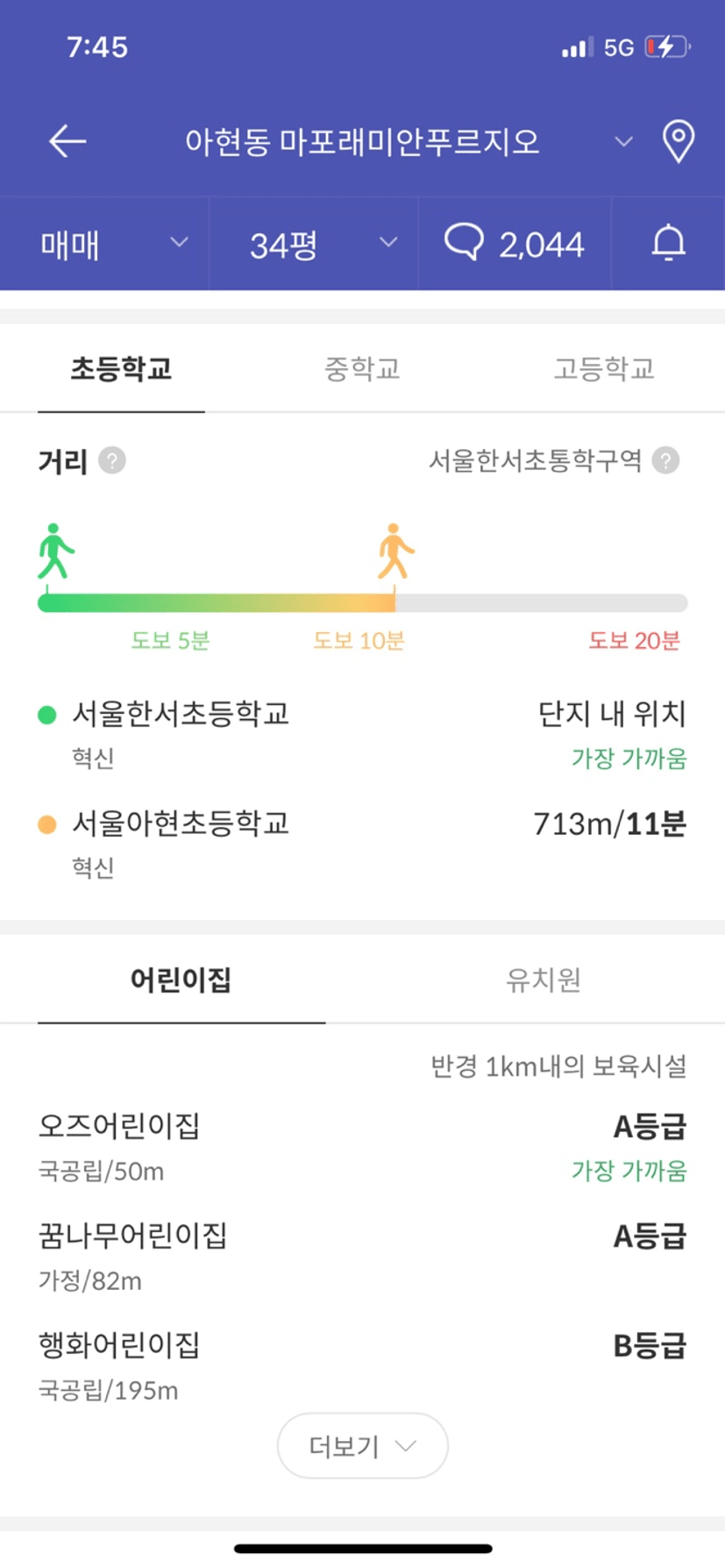The image size is (725, 1568).
Task: Change the 34평 size dropdown
Action: (x=314, y=244)
